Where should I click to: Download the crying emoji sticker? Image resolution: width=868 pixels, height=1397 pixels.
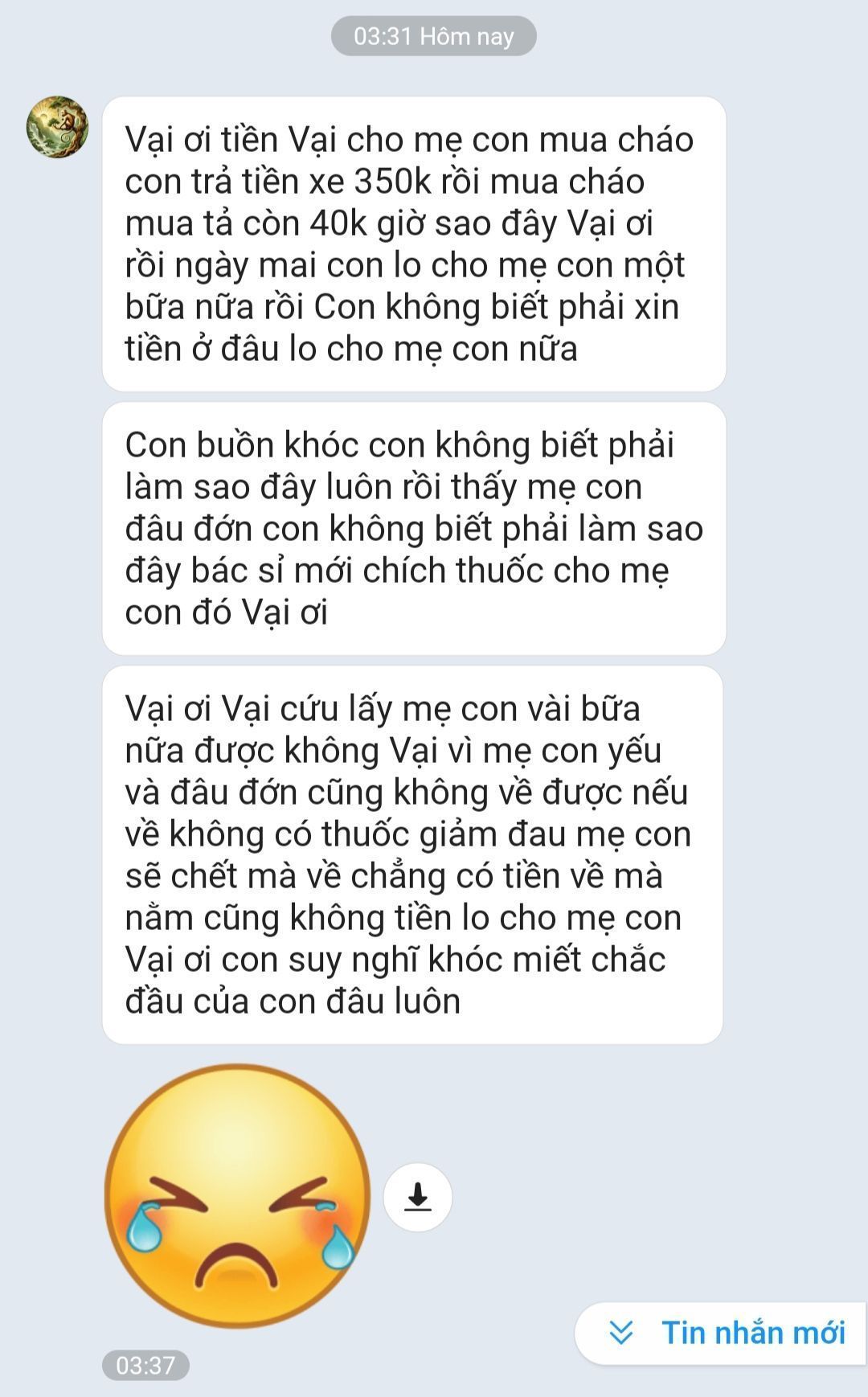click(x=417, y=1197)
